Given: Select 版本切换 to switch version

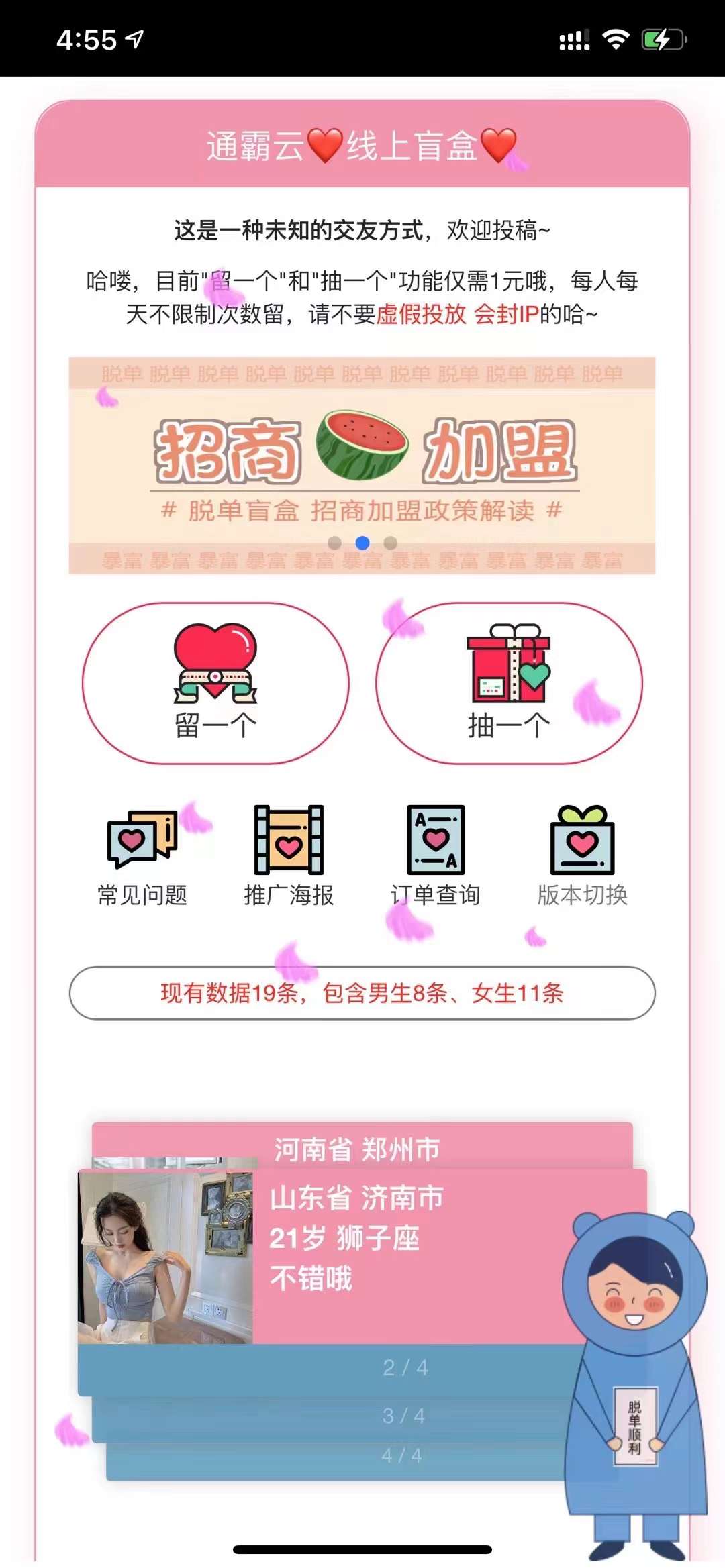Looking at the screenshot, I should pos(582,856).
